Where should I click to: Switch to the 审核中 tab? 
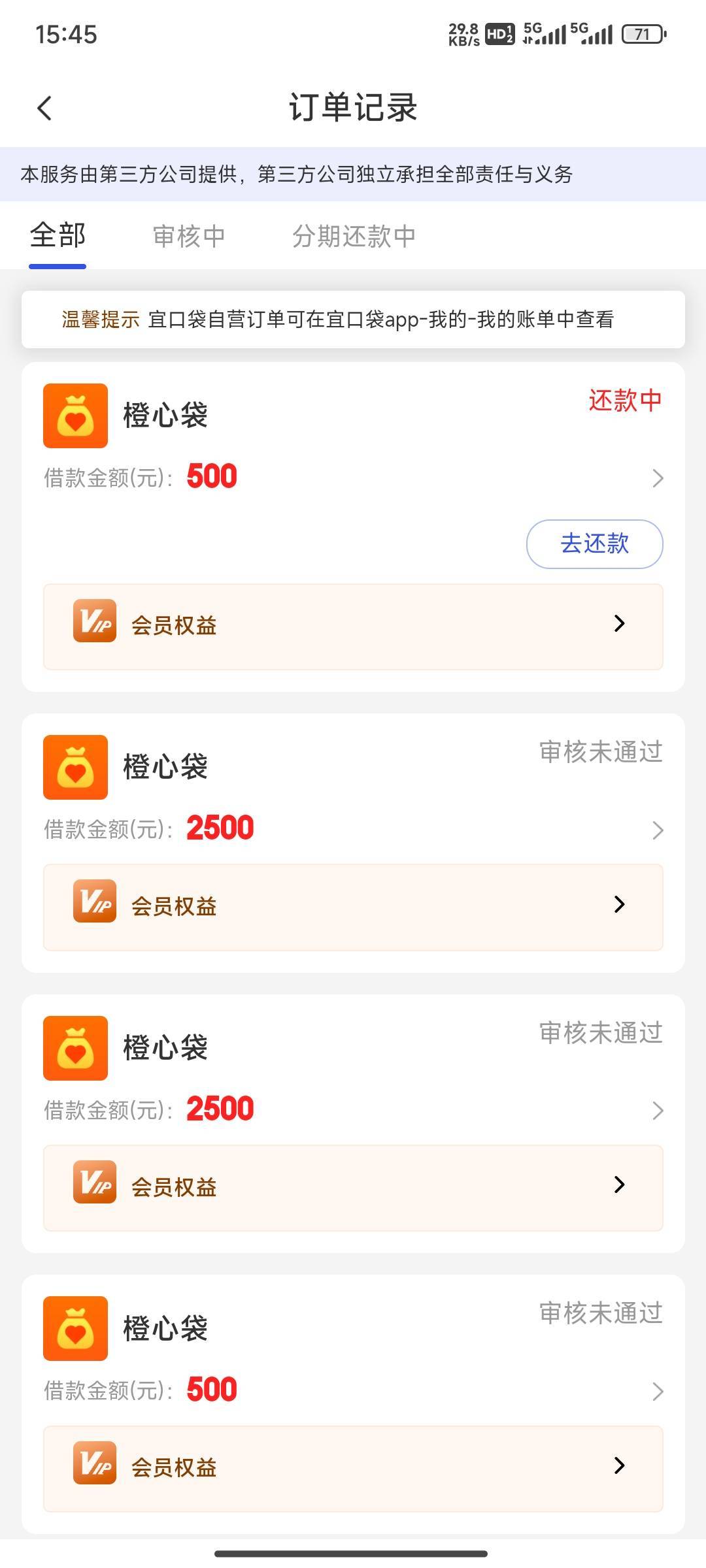click(x=189, y=237)
